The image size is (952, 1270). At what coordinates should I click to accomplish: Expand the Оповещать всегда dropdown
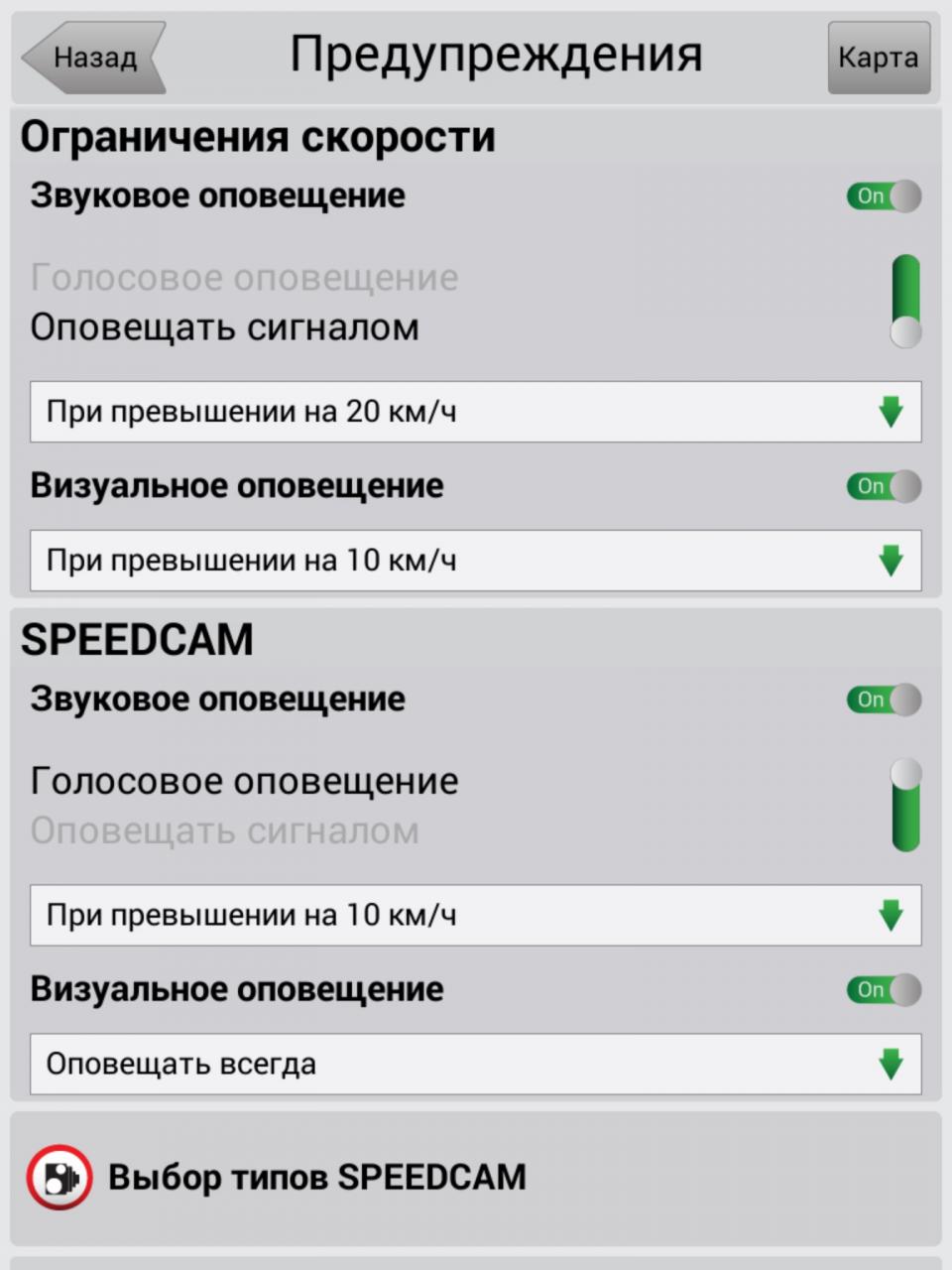476,1064
